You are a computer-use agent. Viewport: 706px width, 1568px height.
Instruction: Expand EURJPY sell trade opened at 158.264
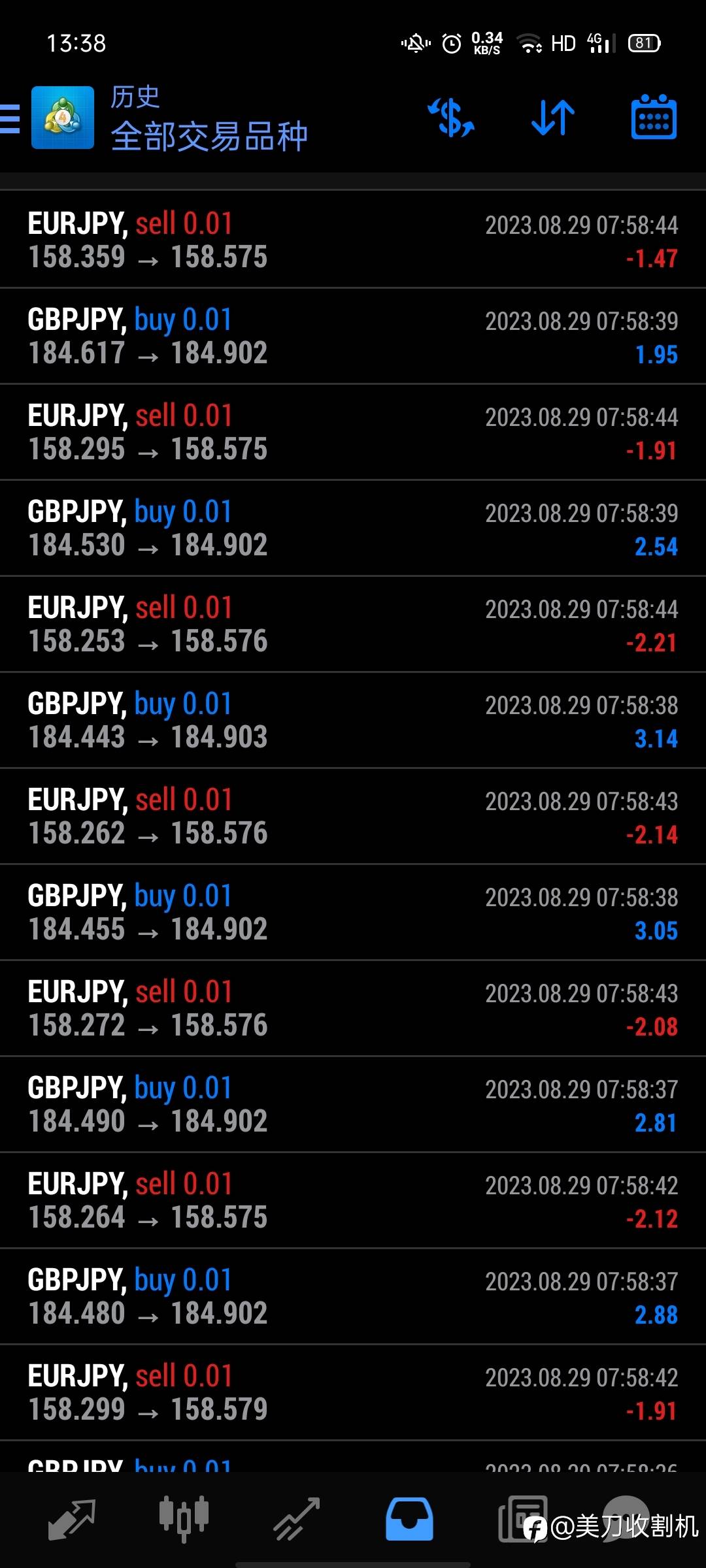point(353,1200)
